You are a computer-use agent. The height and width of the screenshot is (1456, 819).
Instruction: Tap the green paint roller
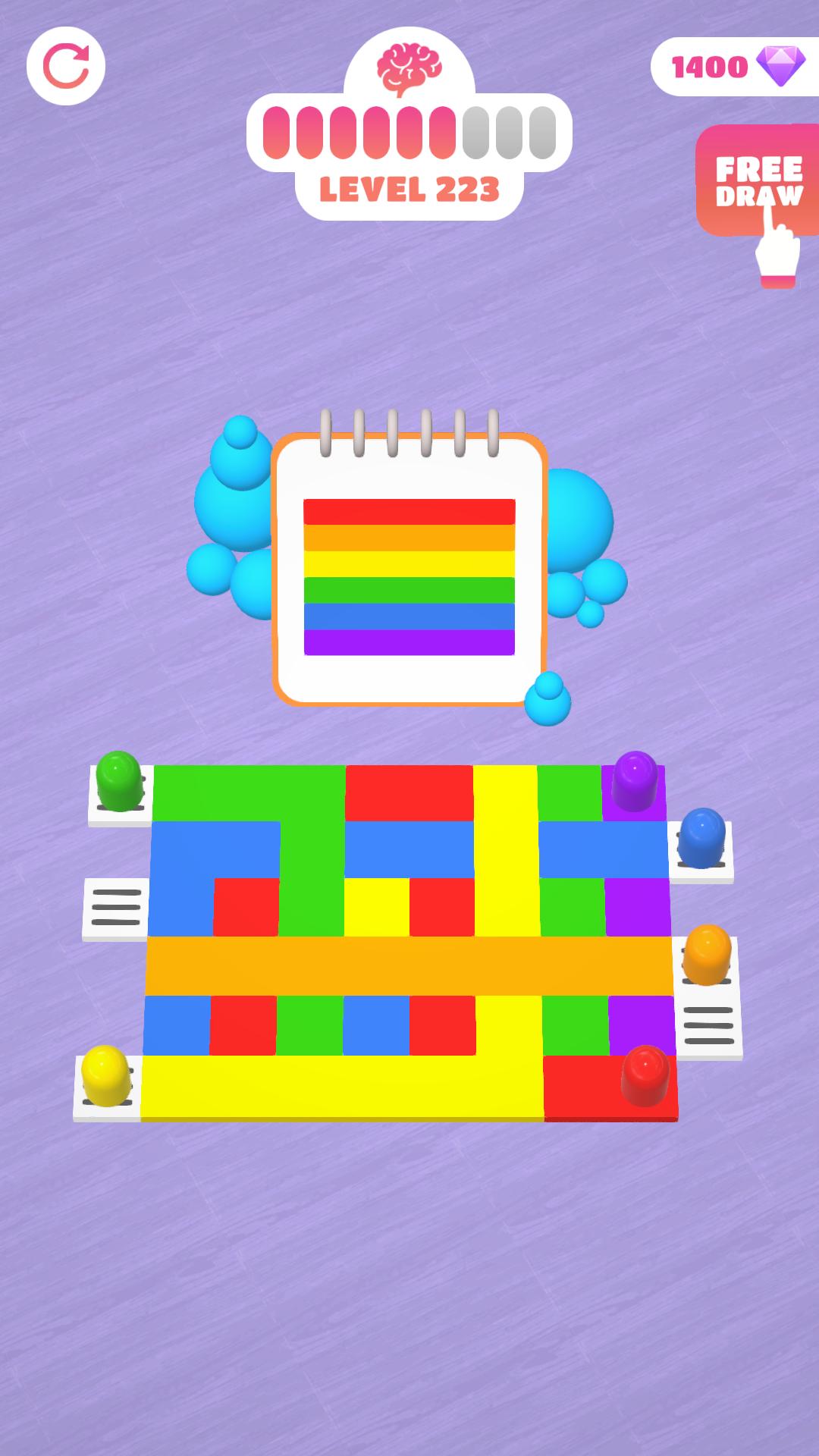(119, 782)
